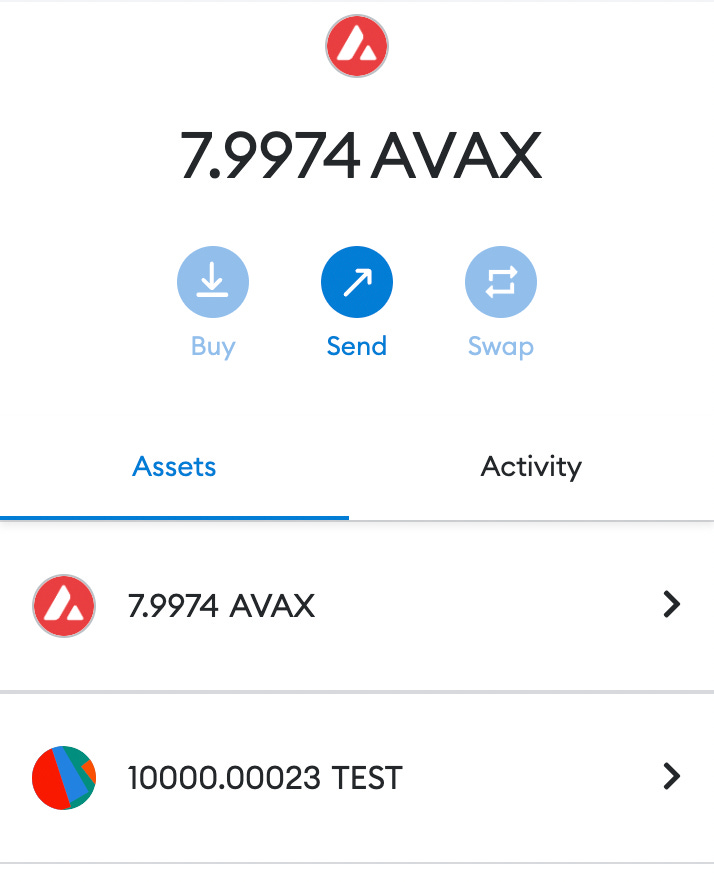This screenshot has width=714, height=886.
Task: Select the Assets tab
Action: (x=175, y=467)
